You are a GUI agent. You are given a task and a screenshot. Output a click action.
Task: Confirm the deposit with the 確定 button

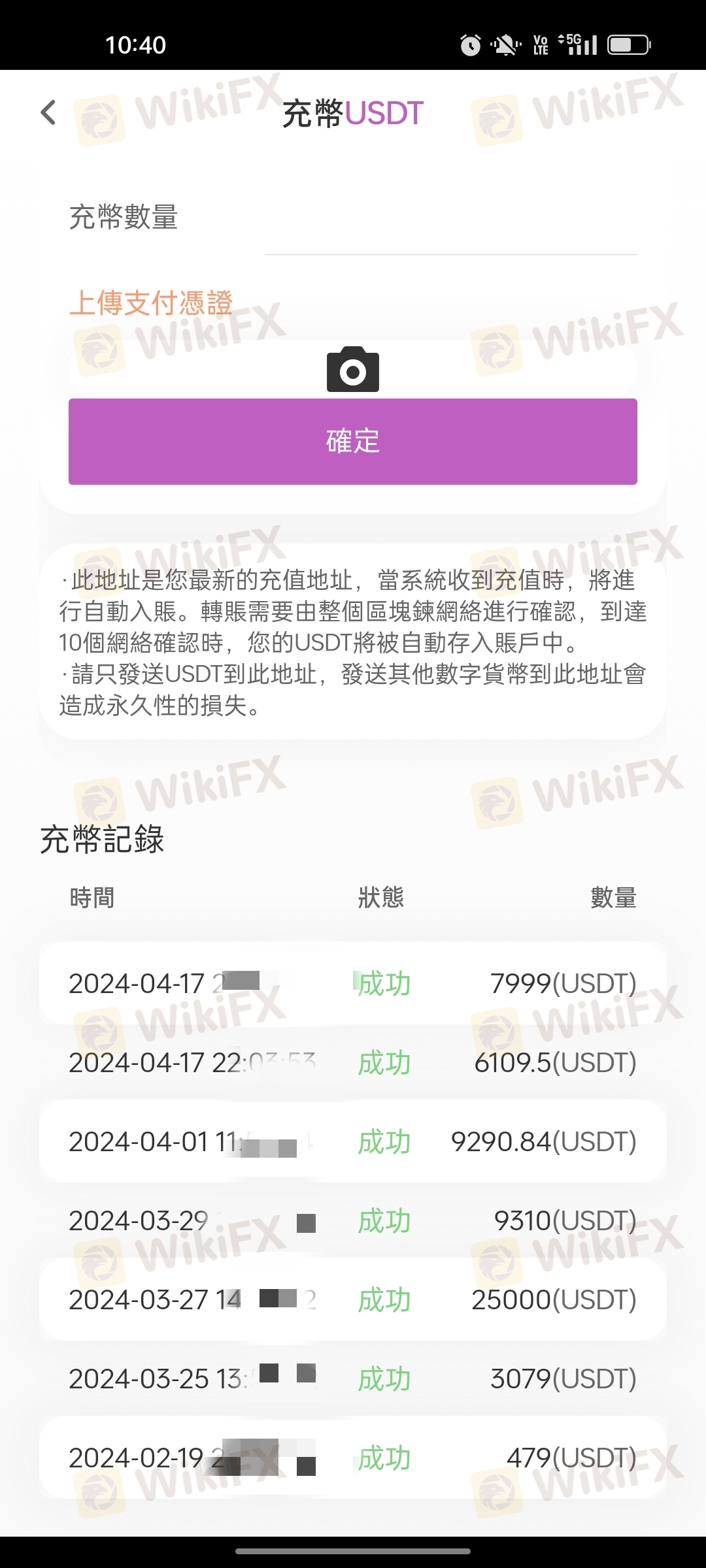353,442
